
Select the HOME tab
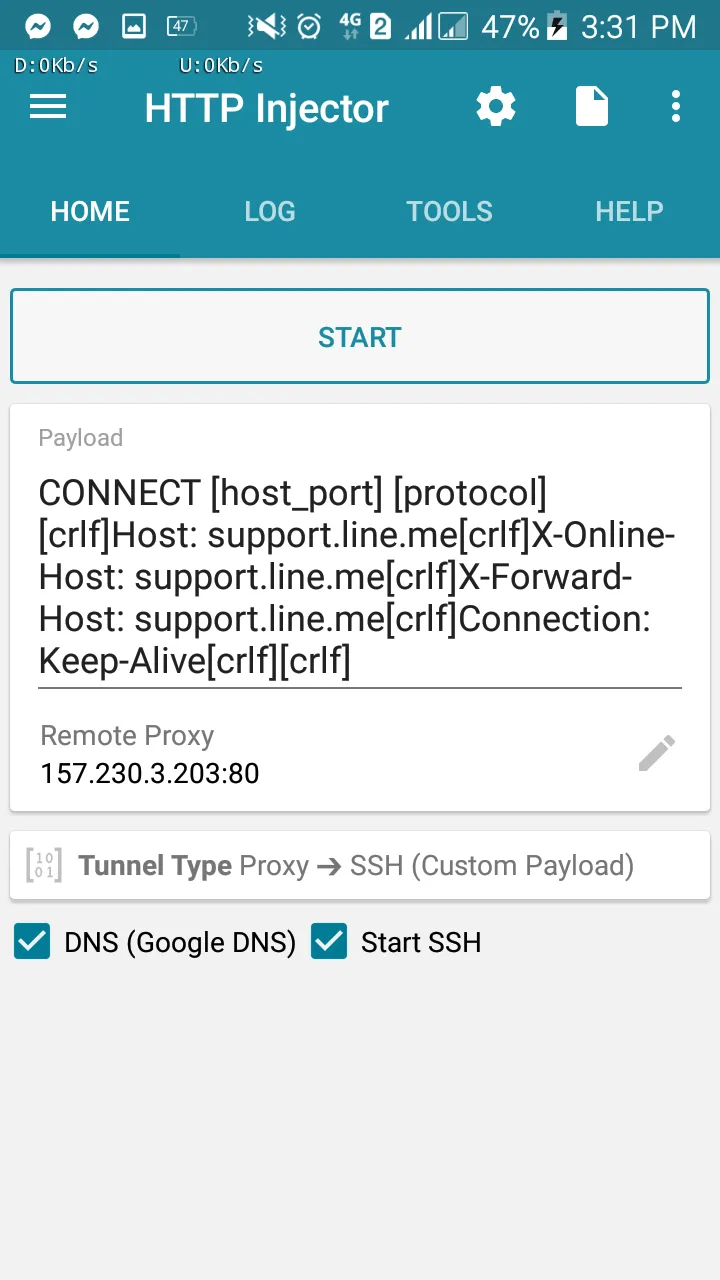[90, 211]
